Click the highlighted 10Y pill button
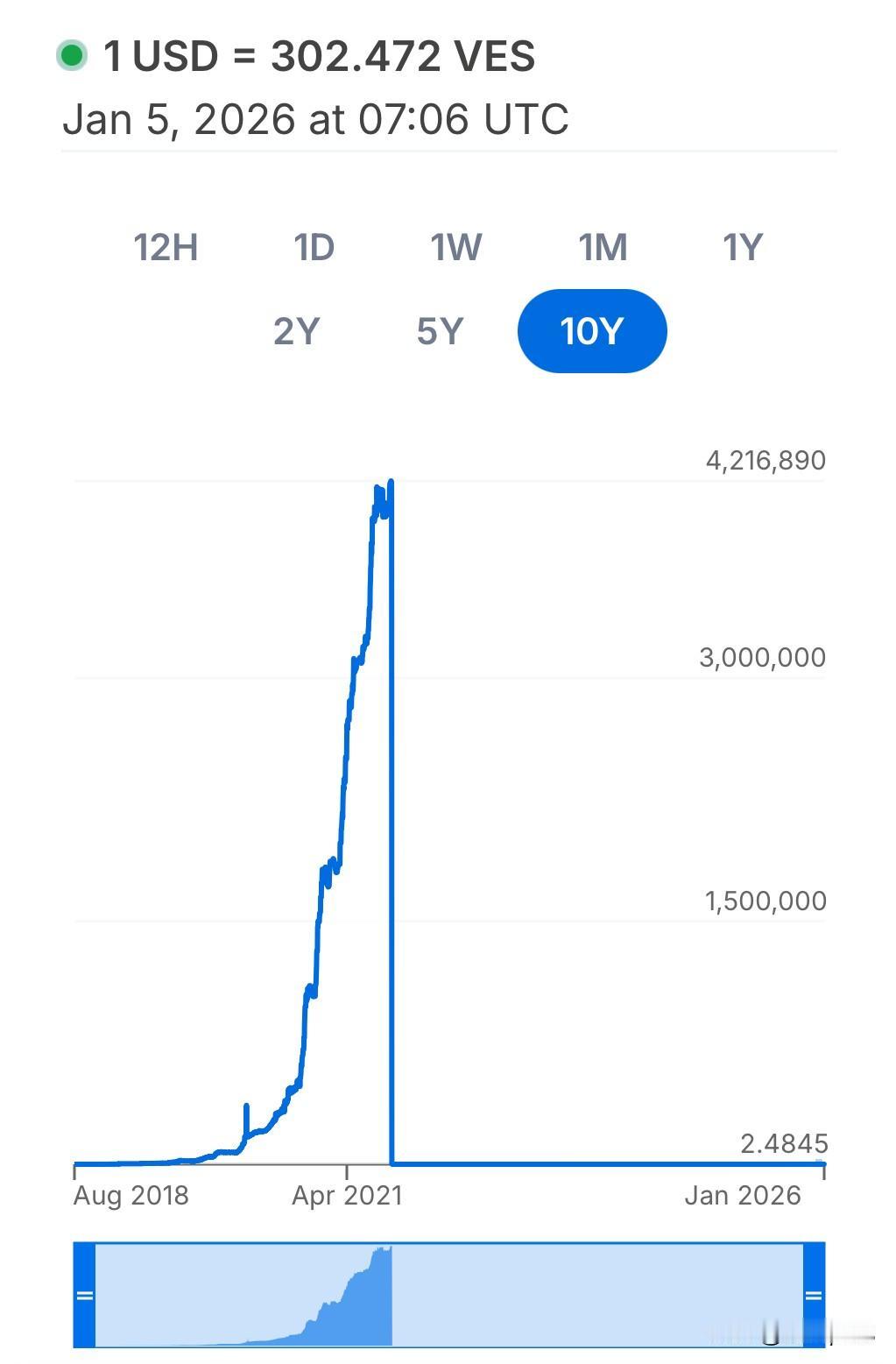896x1364 pixels. pyautogui.click(x=591, y=331)
